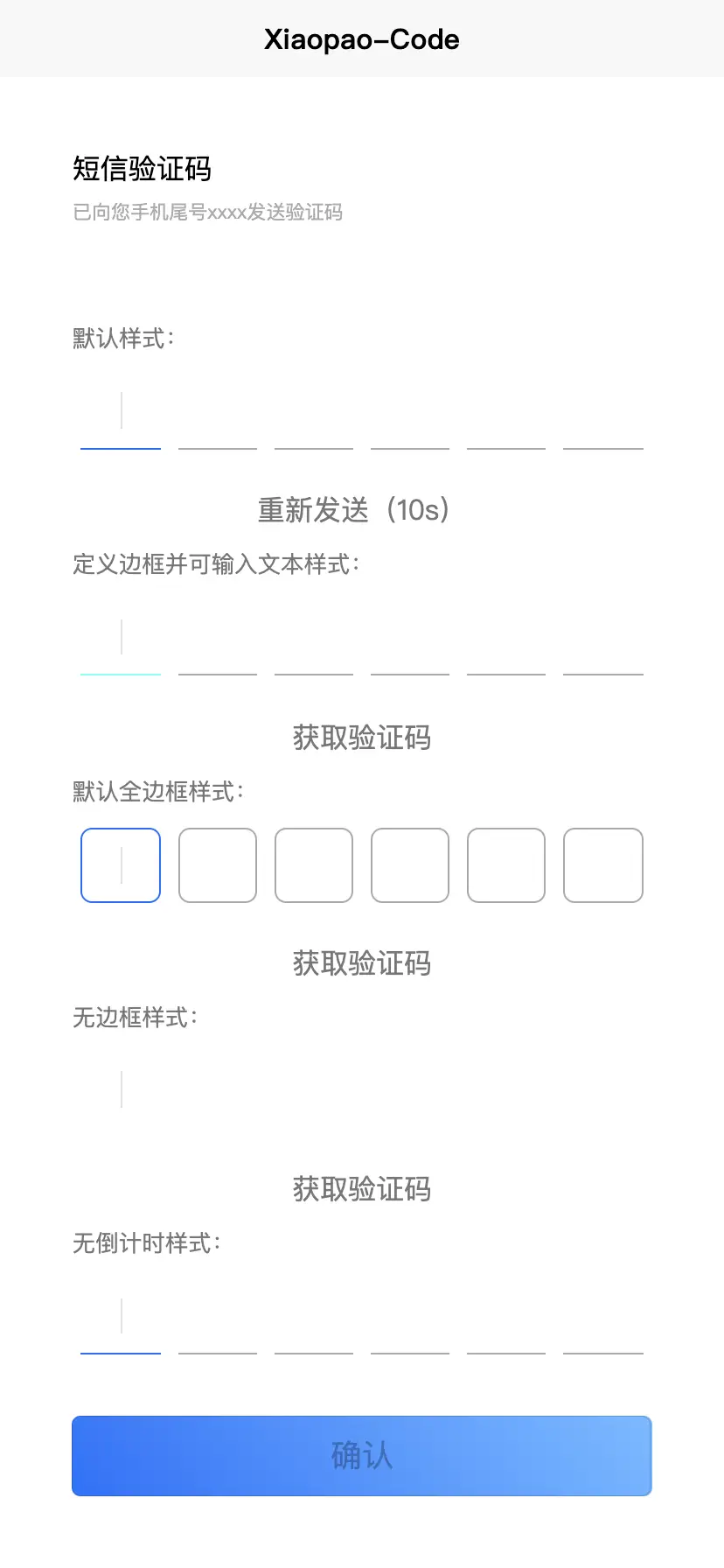Select the third box of 默认全边框样式
The width and height of the screenshot is (724, 1568).
(x=314, y=865)
